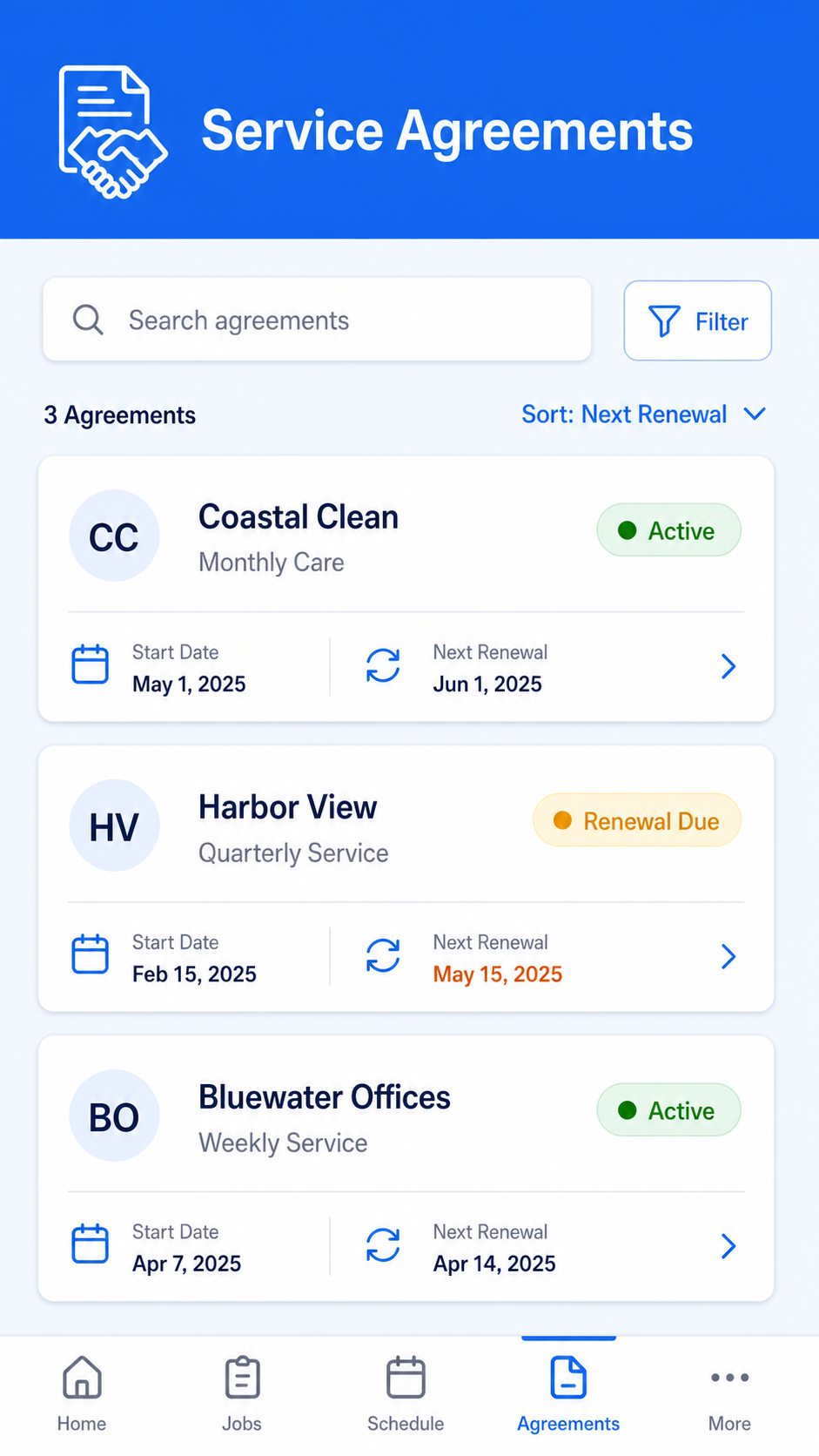Select the Agreements tab
Screen dimensions: 819x1456
tap(568, 1394)
